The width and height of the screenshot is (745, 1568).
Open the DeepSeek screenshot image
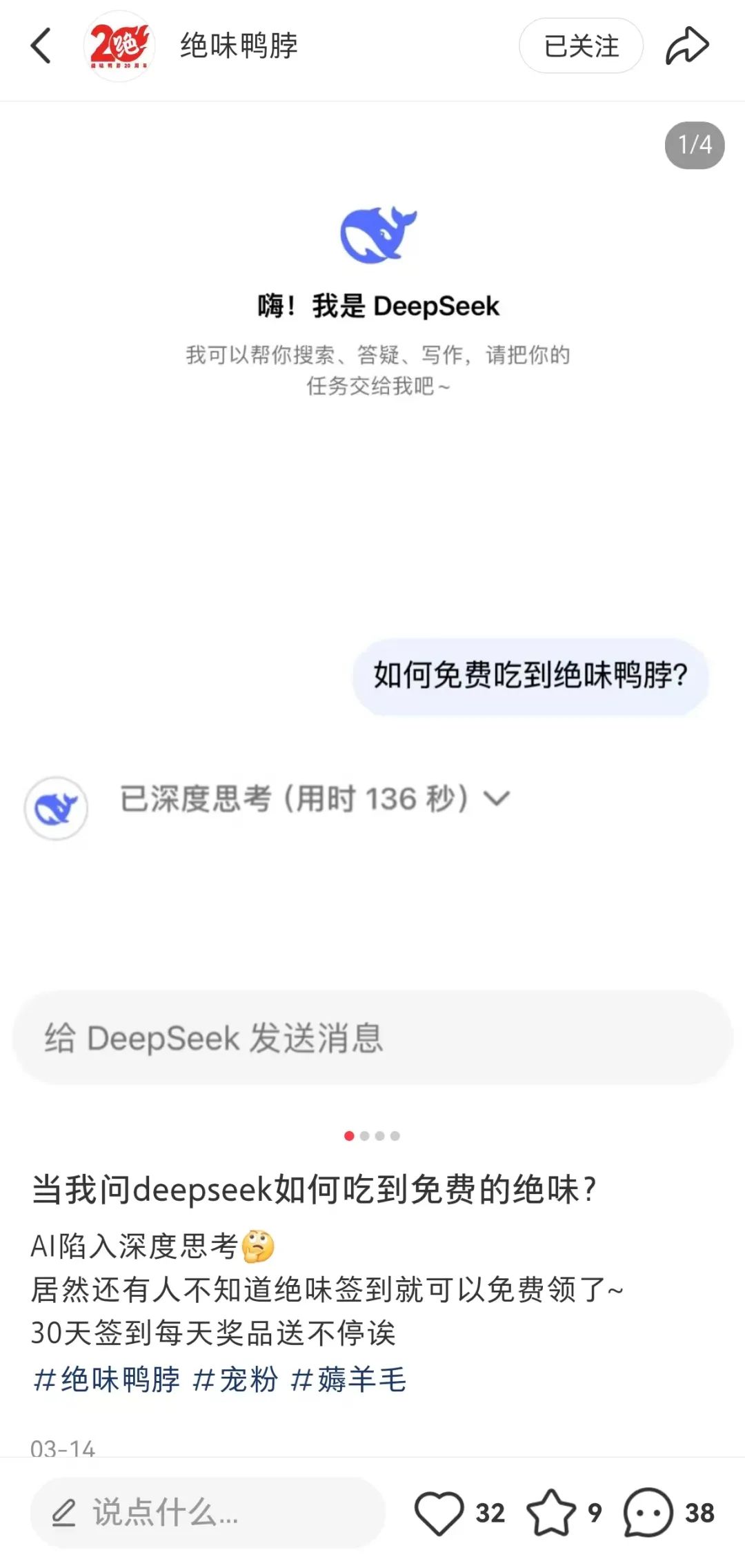[372, 607]
